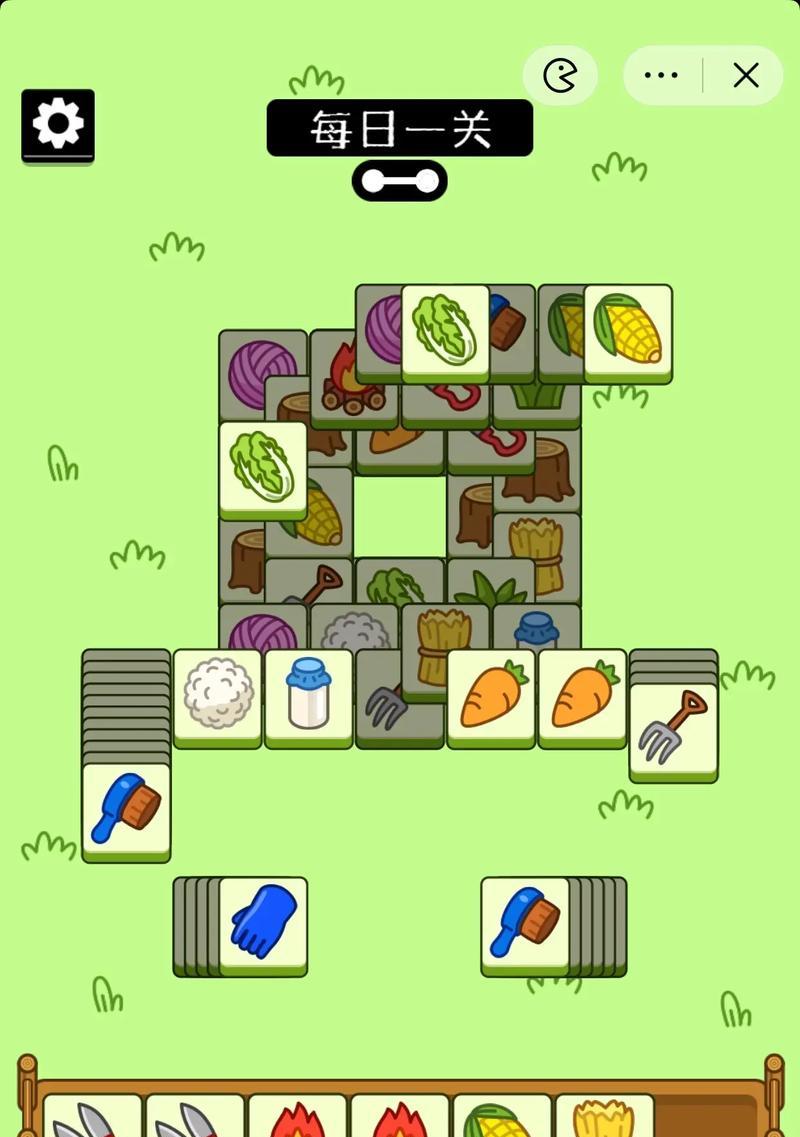The height and width of the screenshot is (1137, 800).
Task: Select the cabbage tile next to the bonfire
Action: pyautogui.click(x=445, y=329)
